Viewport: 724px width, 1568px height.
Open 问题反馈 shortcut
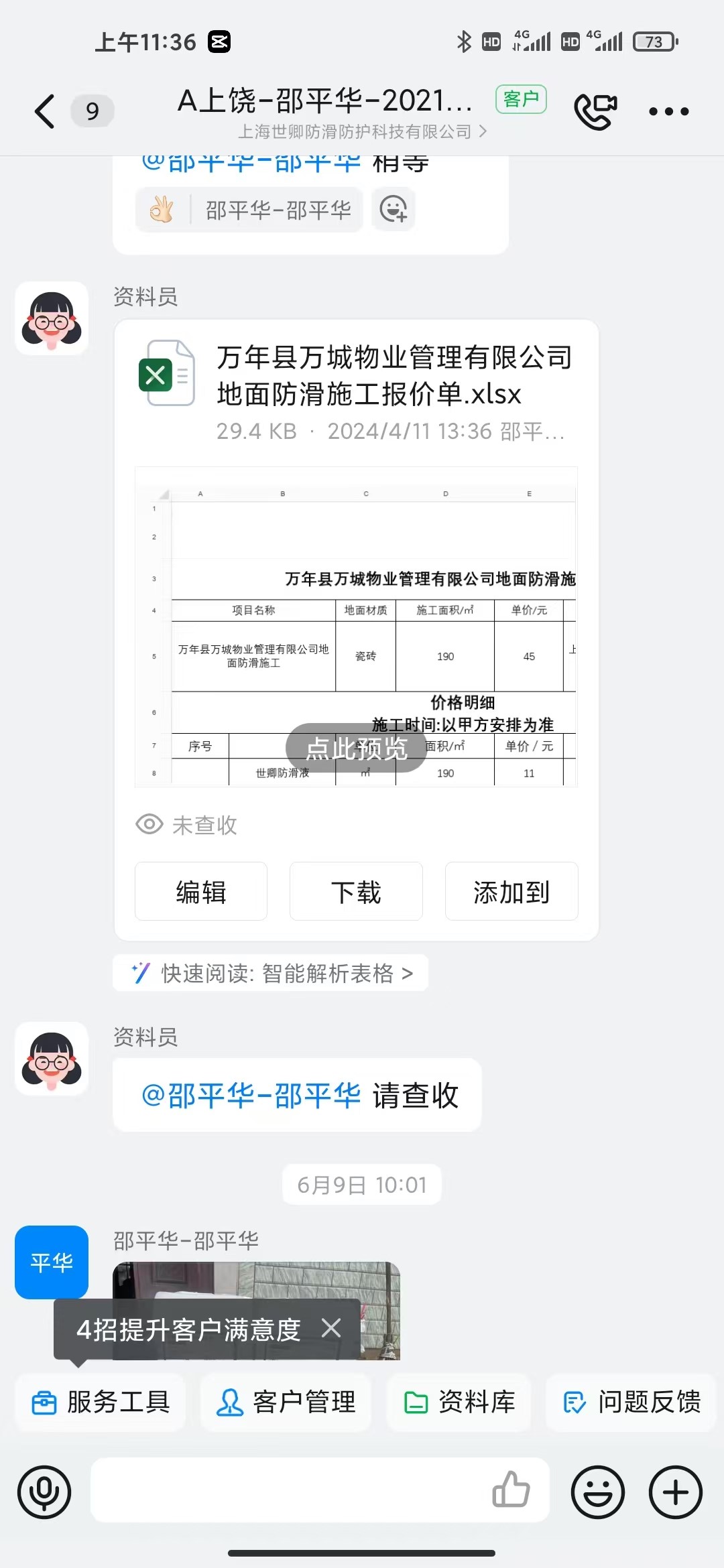(631, 1402)
